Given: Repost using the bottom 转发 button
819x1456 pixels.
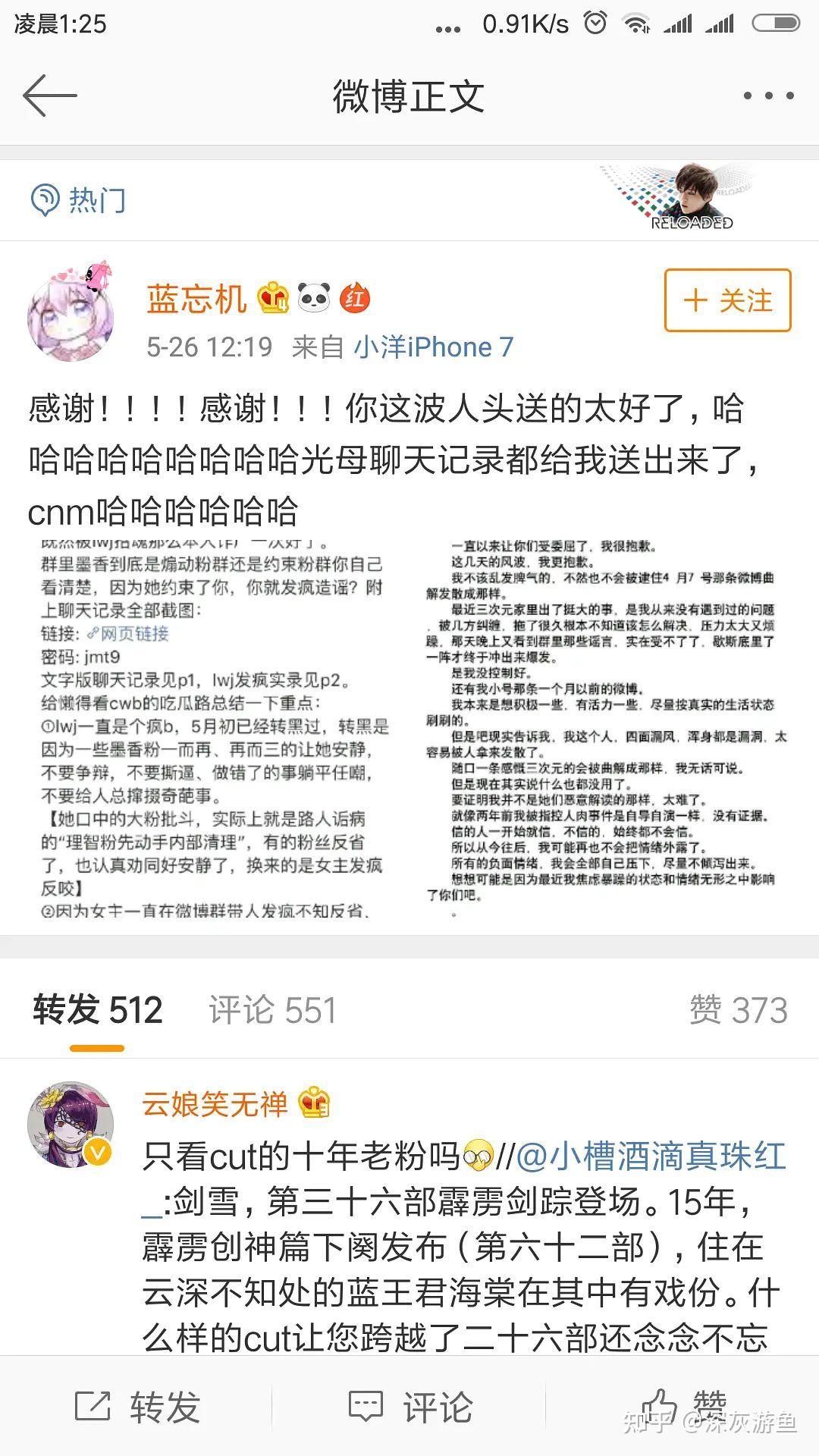Looking at the screenshot, I should [137, 1407].
